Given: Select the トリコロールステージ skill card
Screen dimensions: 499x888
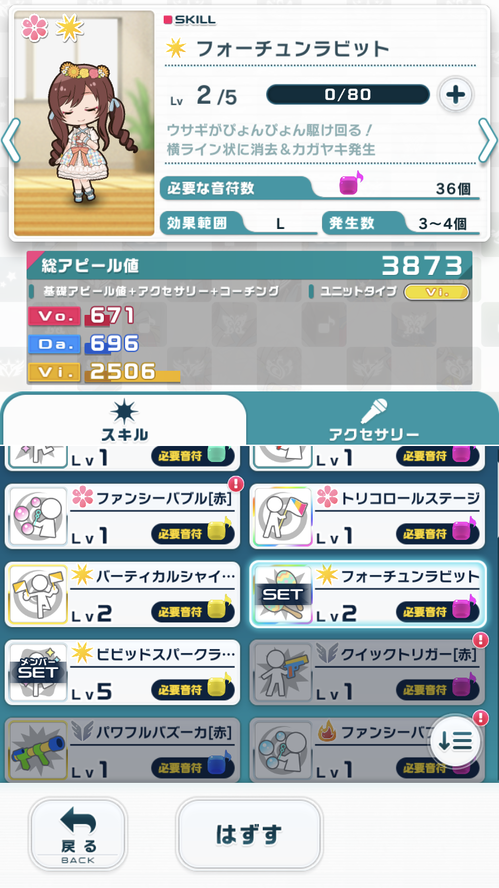Looking at the screenshot, I should tap(368, 516).
